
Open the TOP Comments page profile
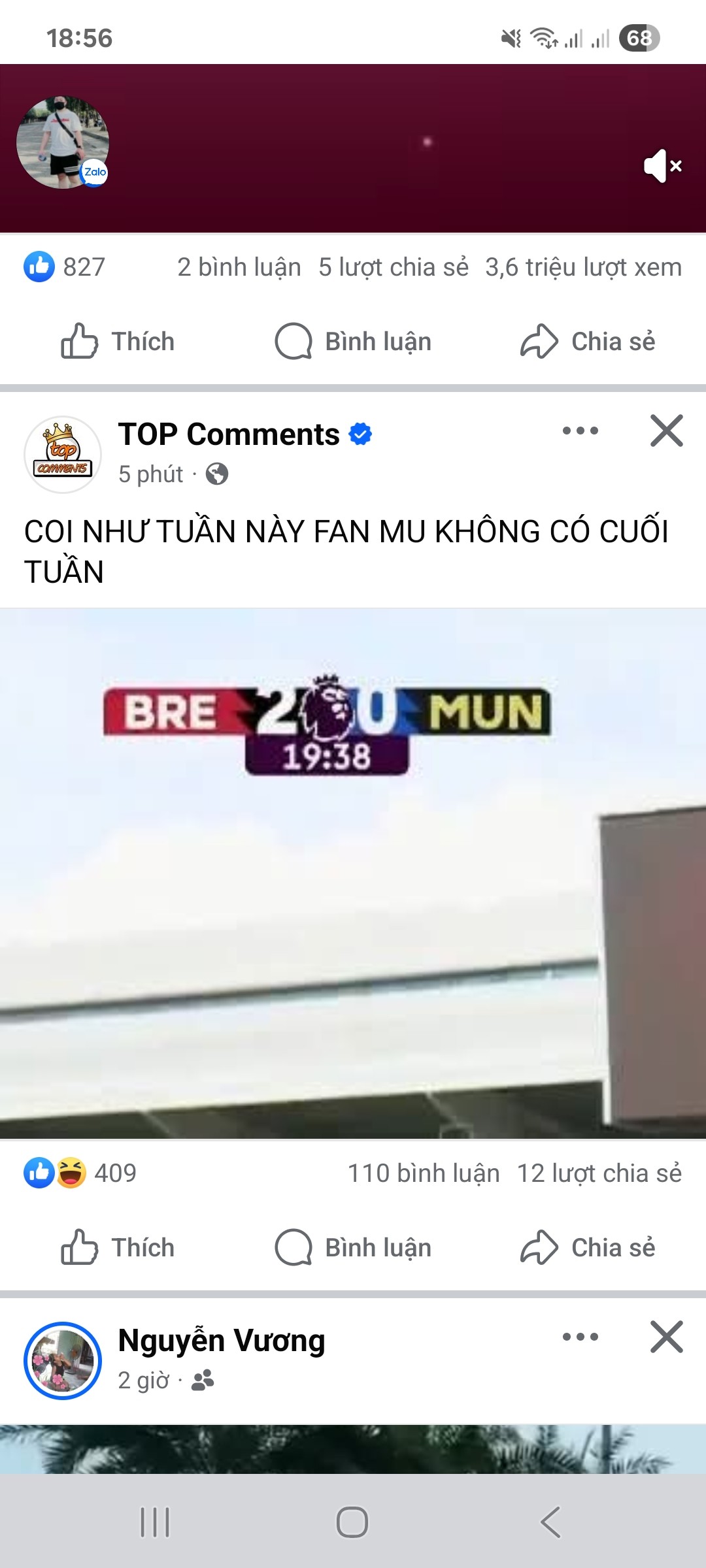229,434
